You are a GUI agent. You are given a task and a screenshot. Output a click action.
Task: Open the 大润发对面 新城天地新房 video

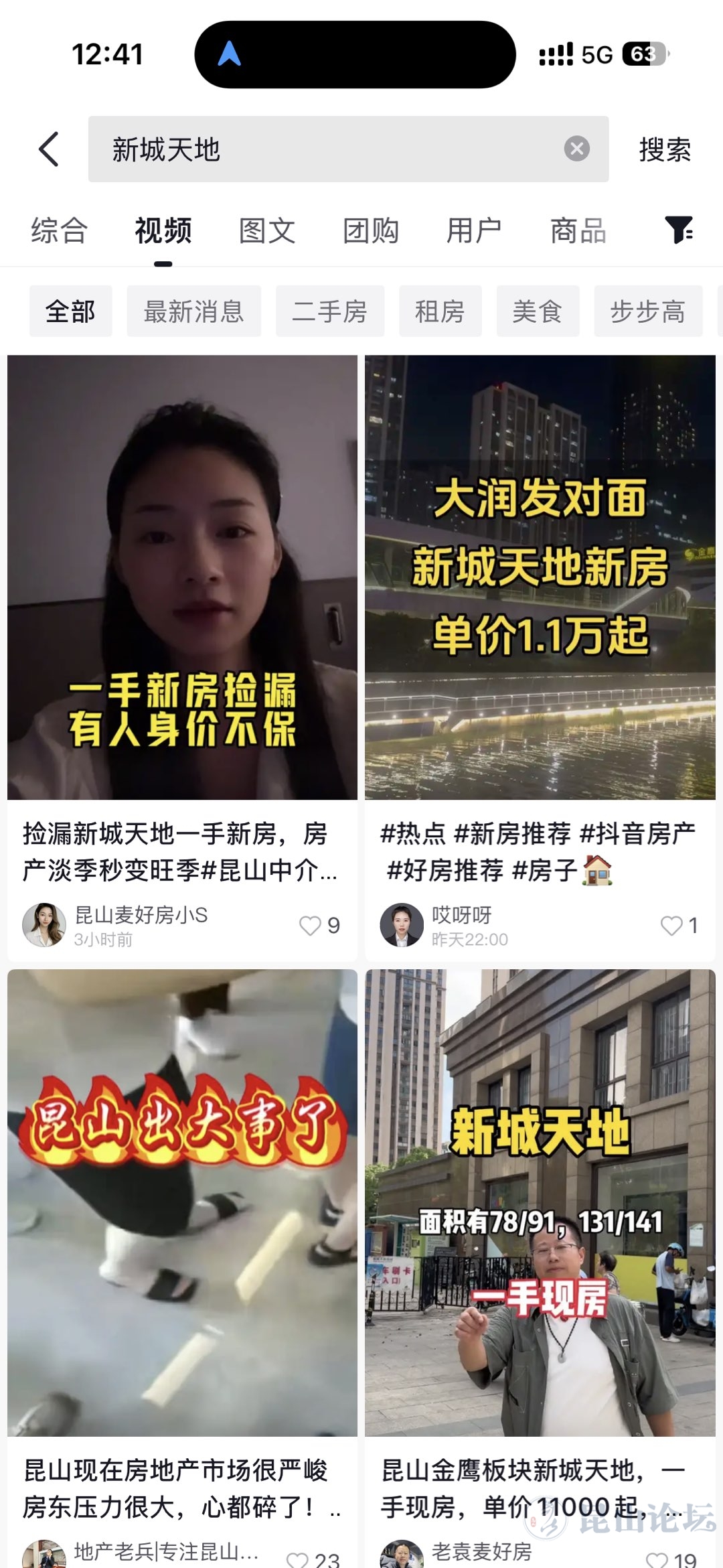pos(540,577)
